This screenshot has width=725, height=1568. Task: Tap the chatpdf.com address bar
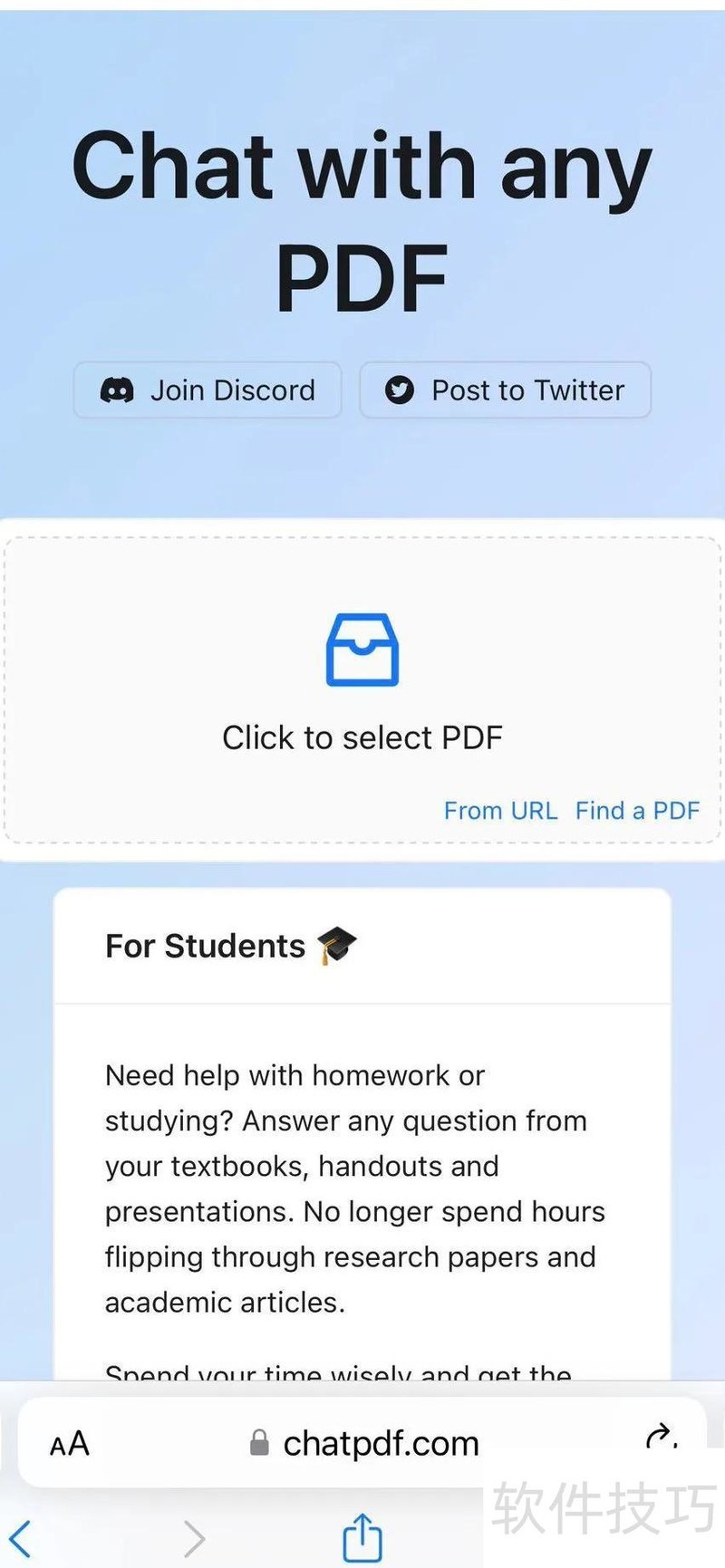pyautogui.click(x=381, y=1443)
